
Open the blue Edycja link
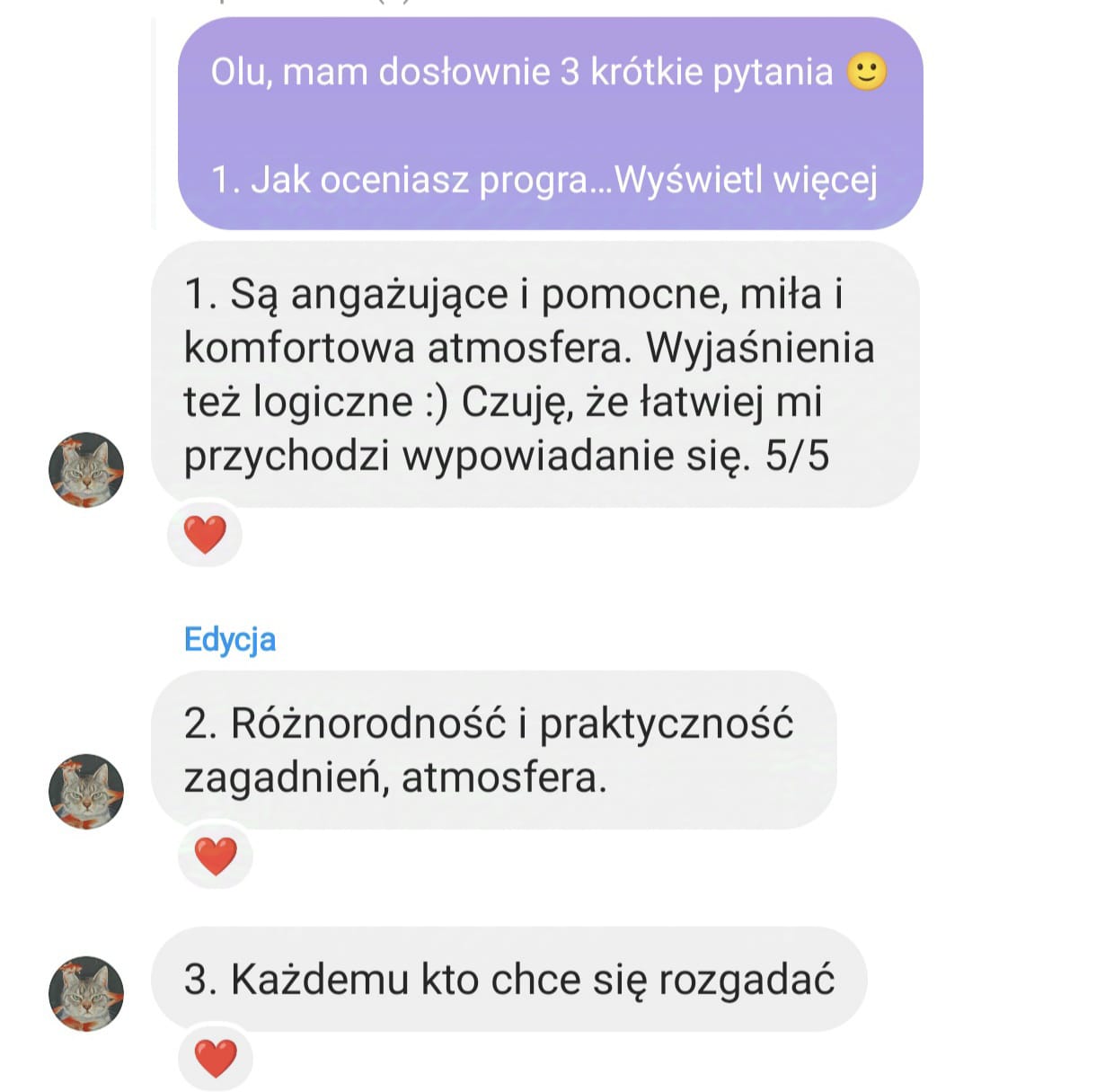coord(229,639)
